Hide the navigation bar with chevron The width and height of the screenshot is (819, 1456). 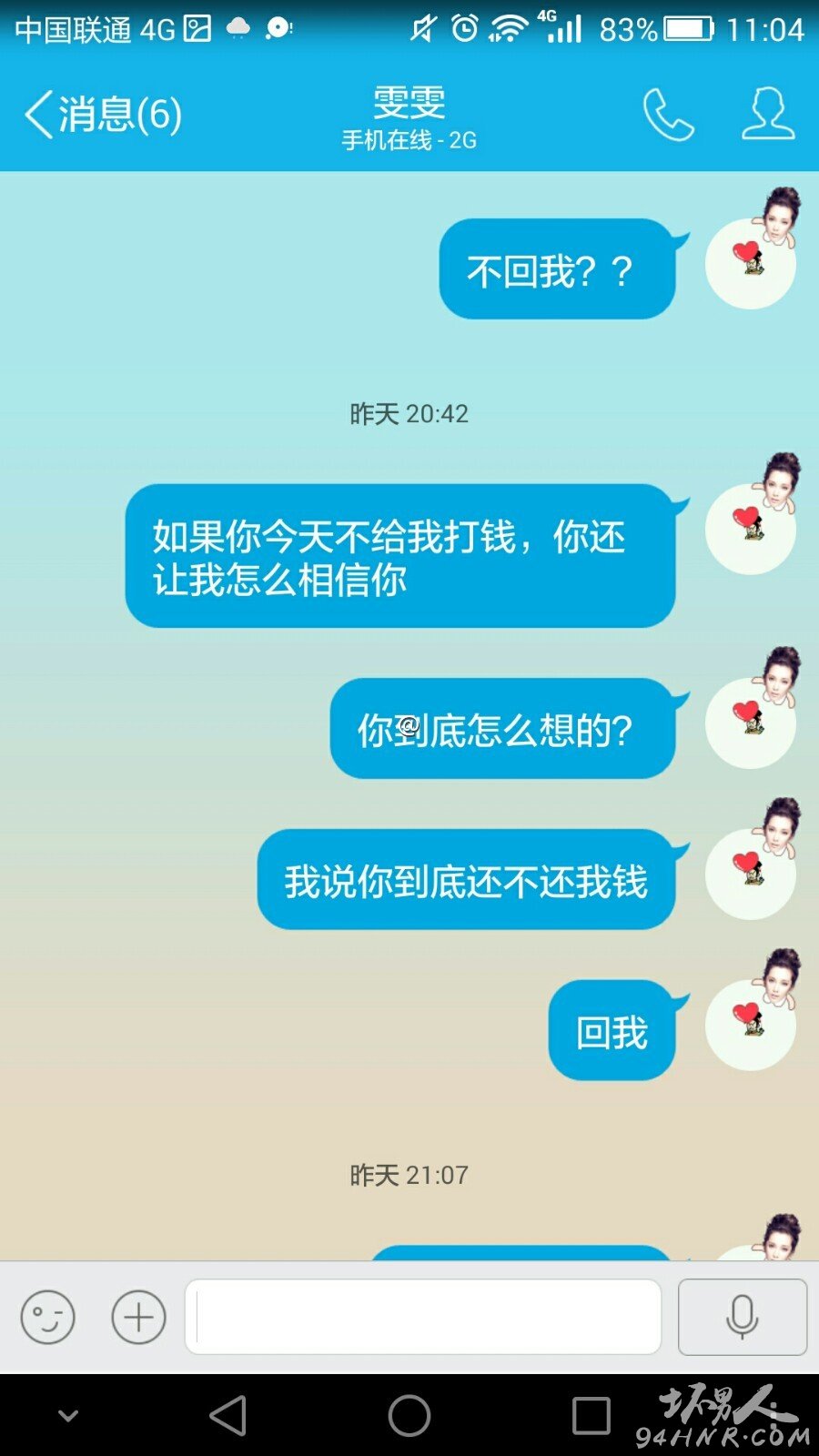tap(68, 1416)
